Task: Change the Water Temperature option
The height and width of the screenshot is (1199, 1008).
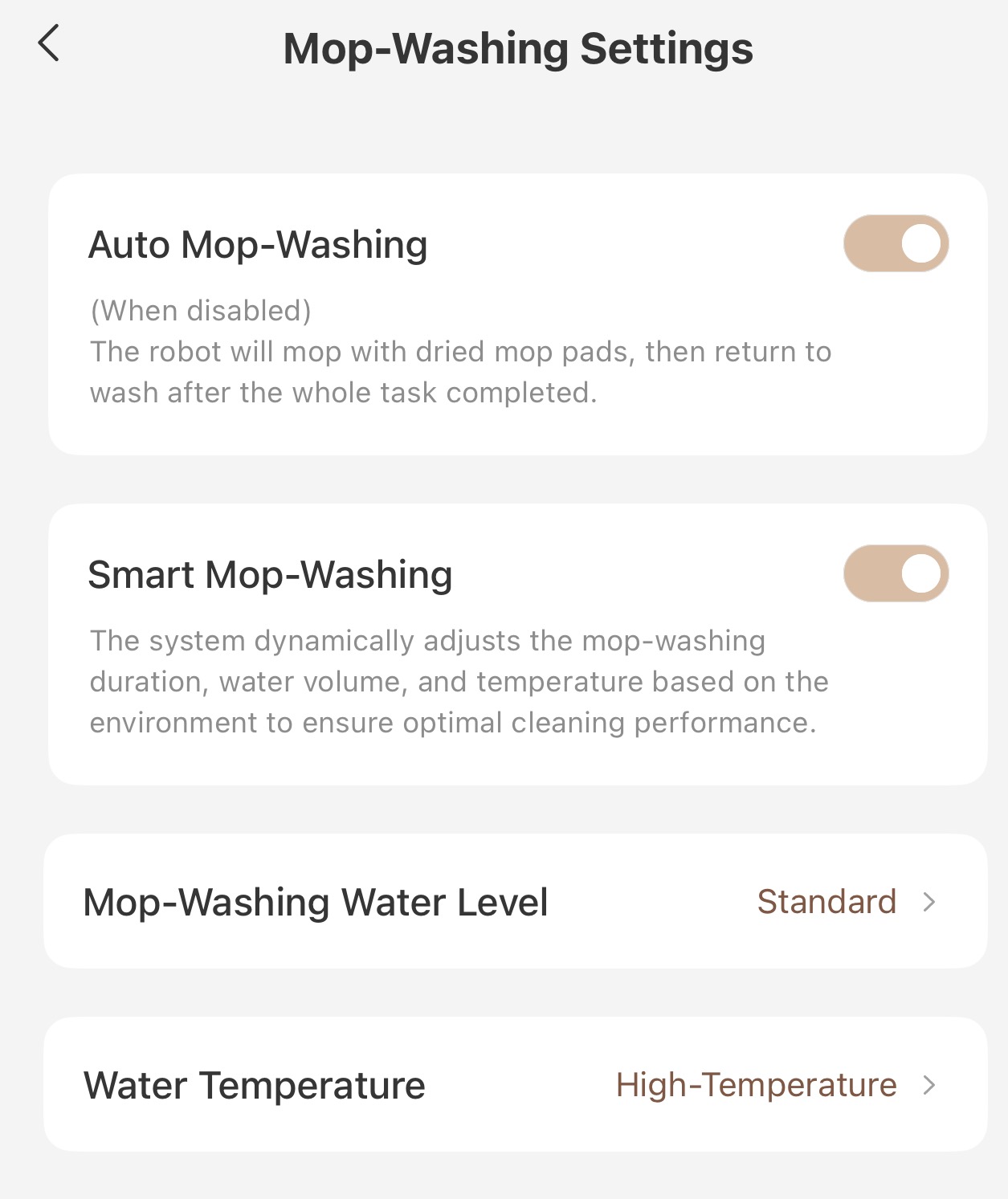Action: point(515,1084)
